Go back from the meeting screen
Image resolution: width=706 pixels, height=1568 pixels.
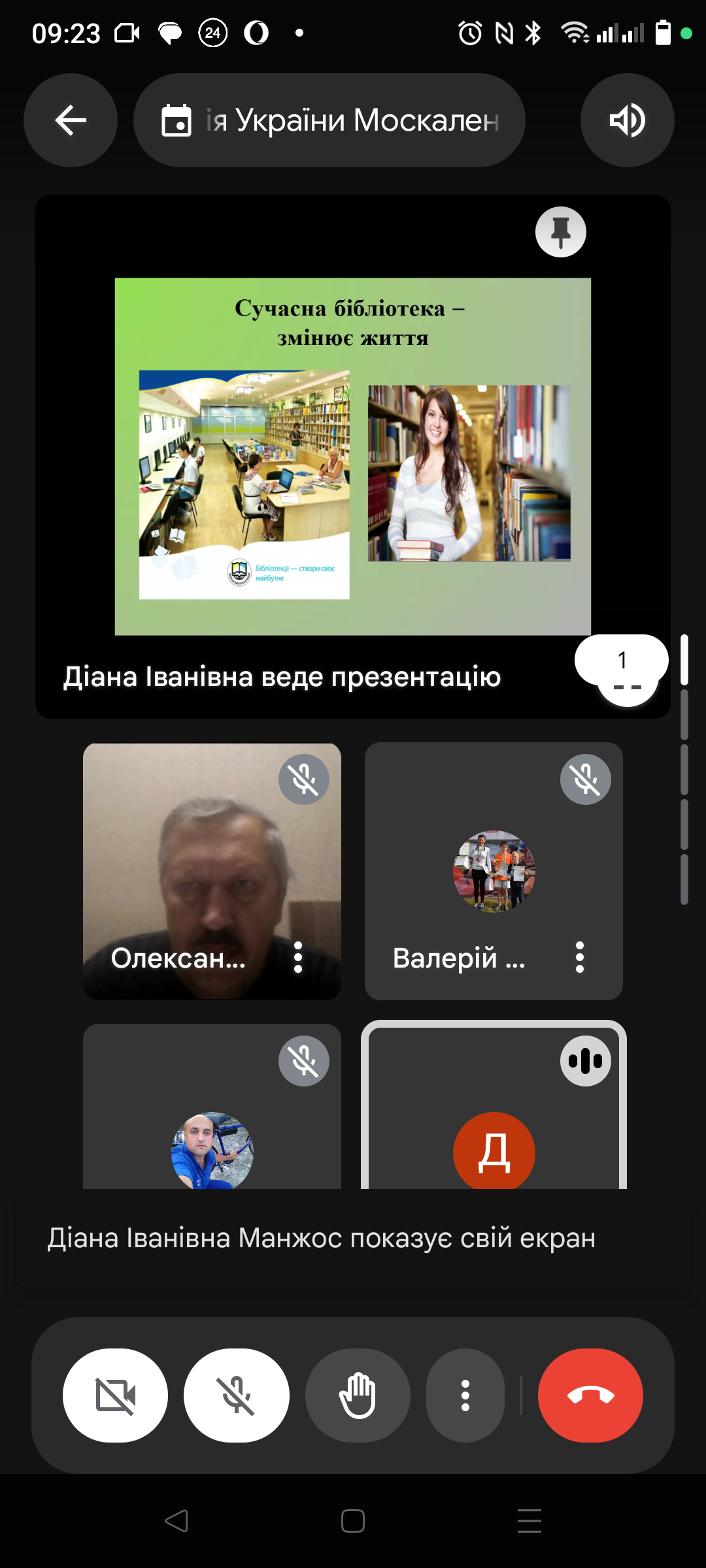[71, 120]
